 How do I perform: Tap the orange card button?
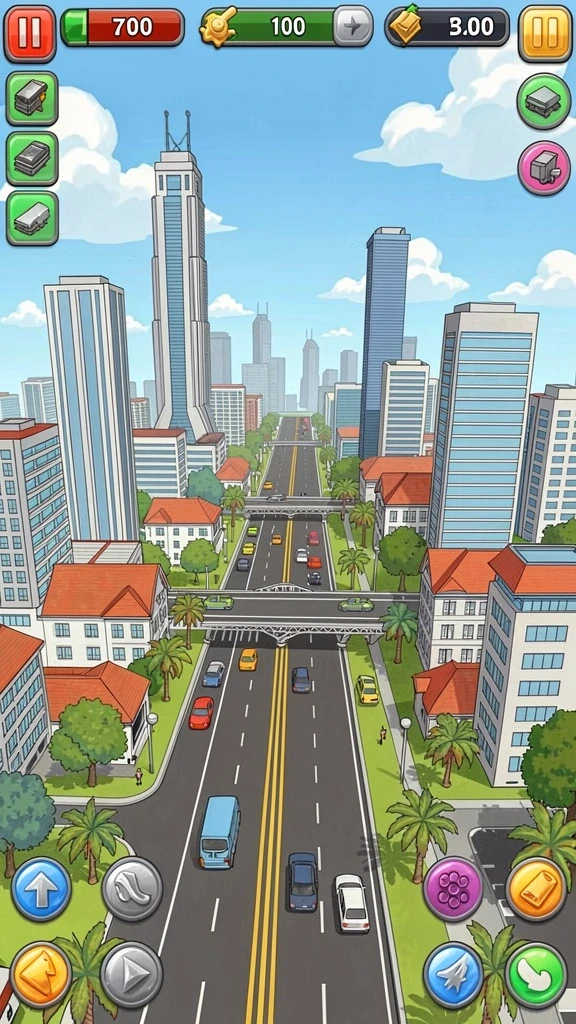tap(536, 889)
